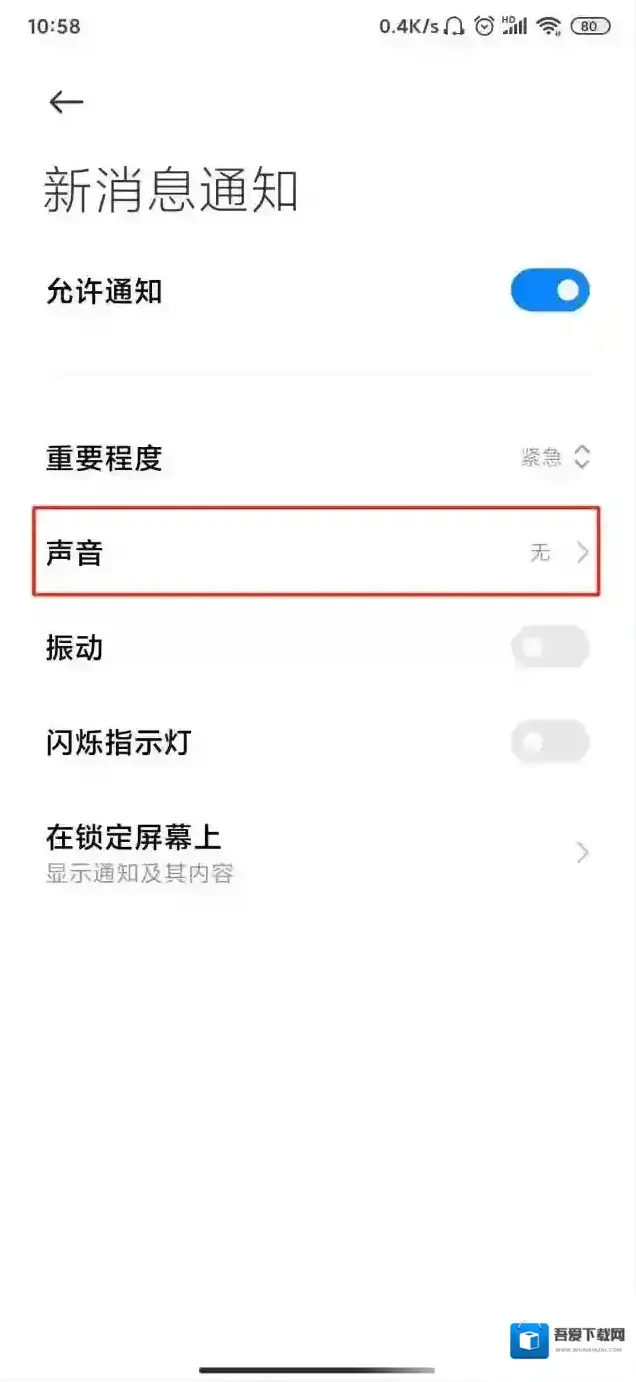Viewport: 636px width, 1382px height.
Task: Open 在锁定屏幕上 settings
Action: pyautogui.click(x=316, y=852)
